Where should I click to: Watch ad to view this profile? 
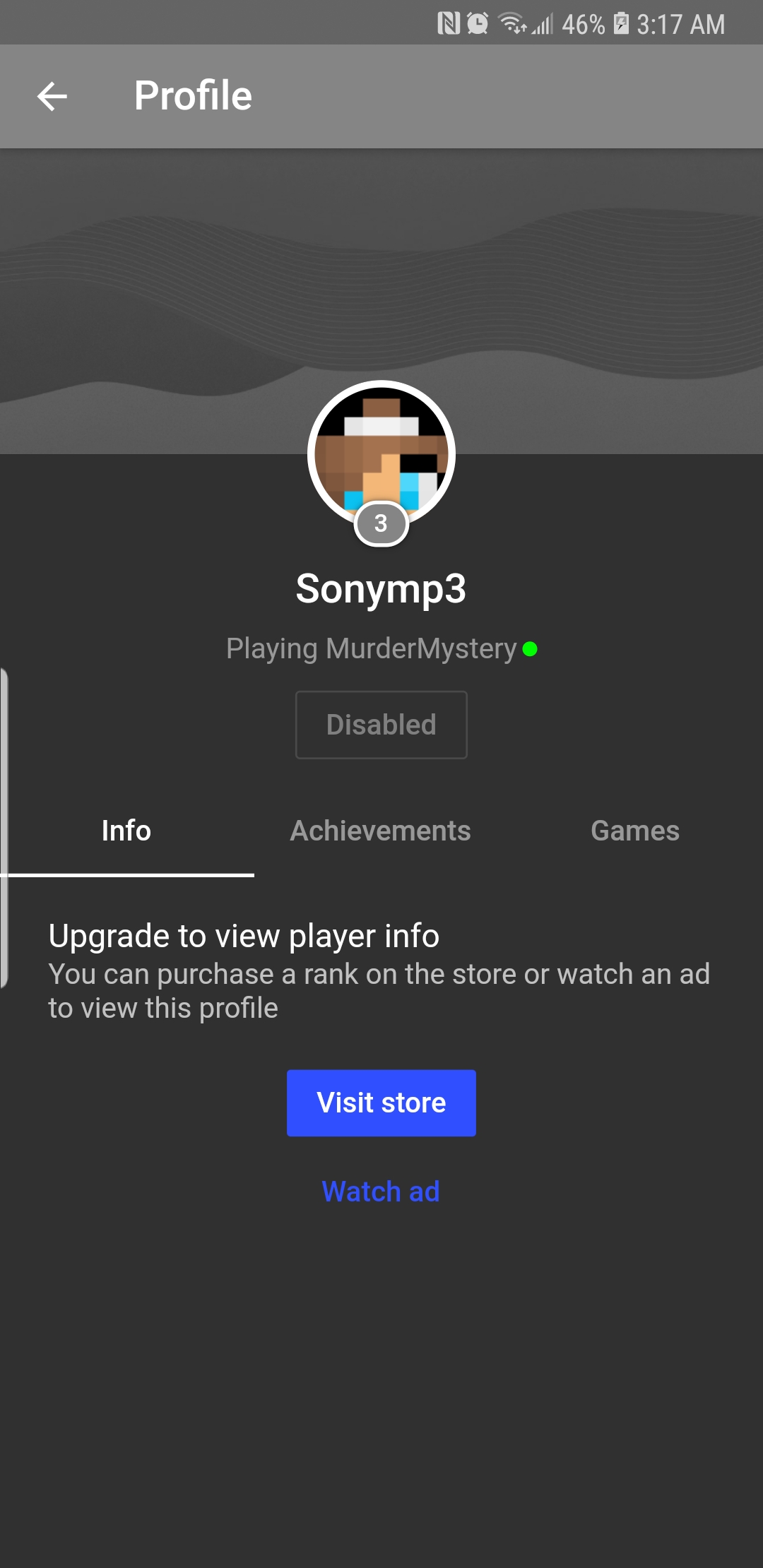coord(381,1192)
